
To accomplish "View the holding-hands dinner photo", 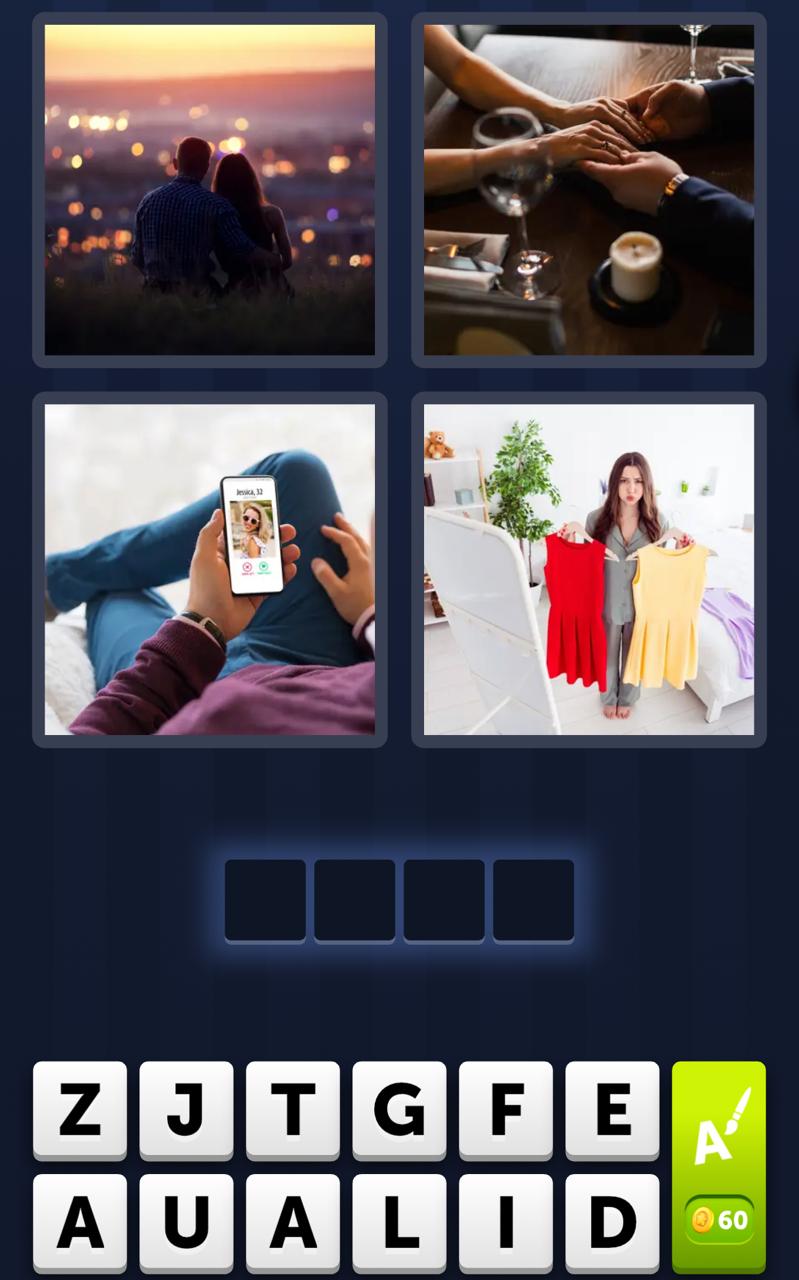I will pos(588,188).
